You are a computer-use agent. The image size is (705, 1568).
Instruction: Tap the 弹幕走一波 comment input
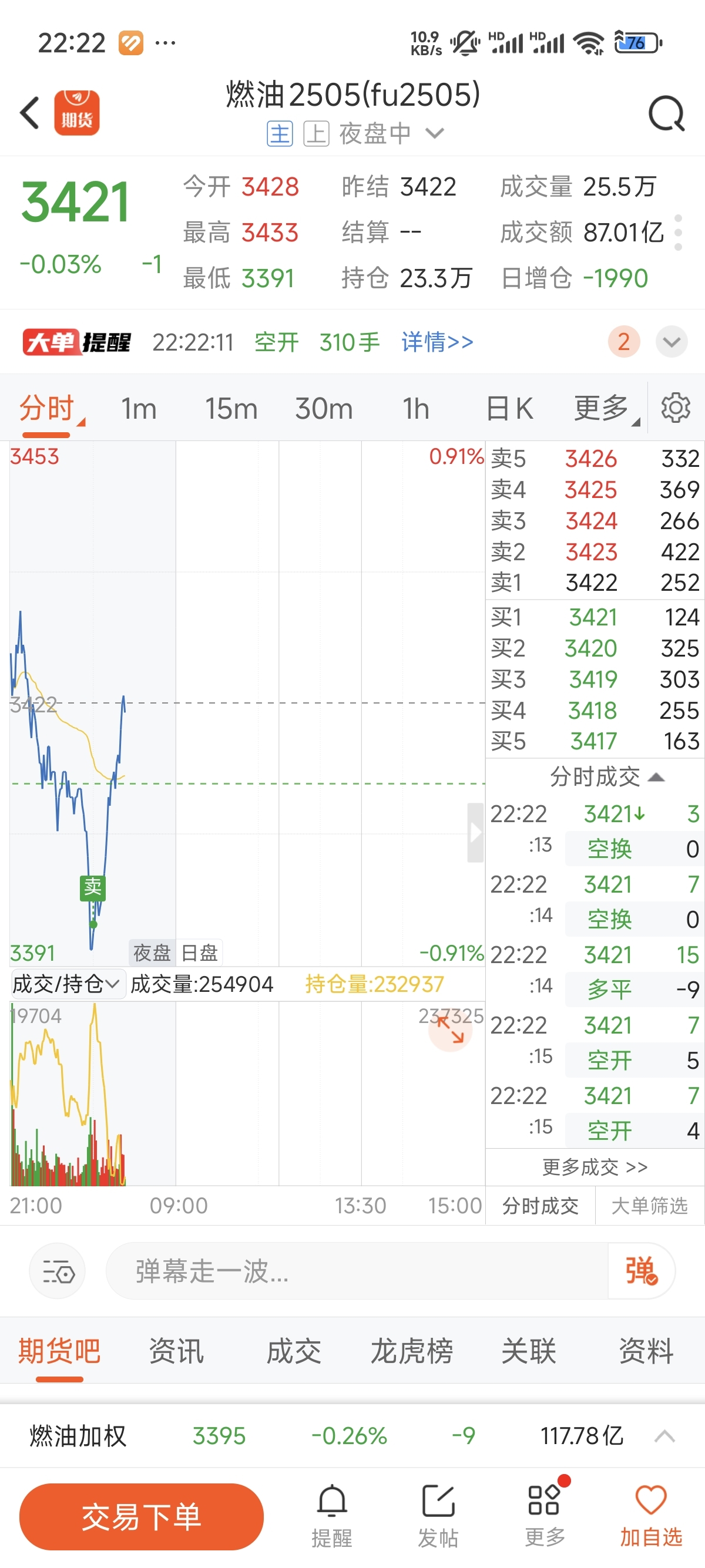pyautogui.click(x=357, y=1271)
